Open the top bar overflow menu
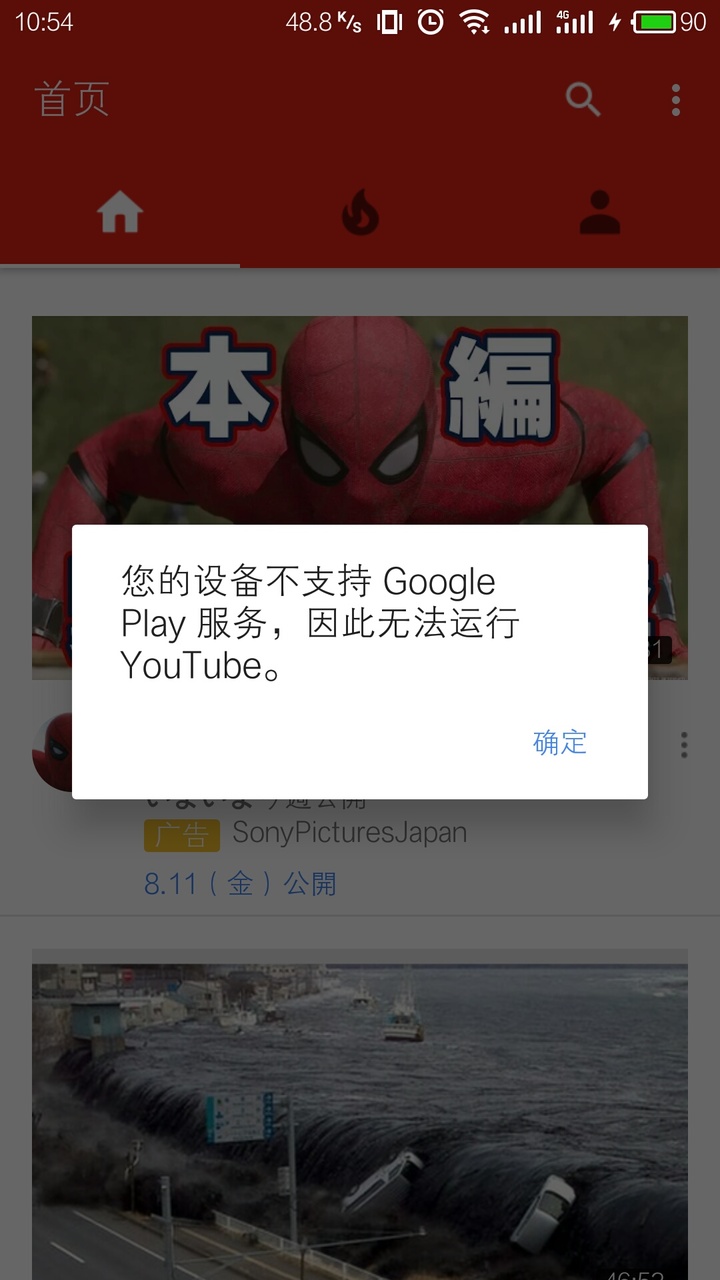Viewport: 720px width, 1280px height. point(676,99)
